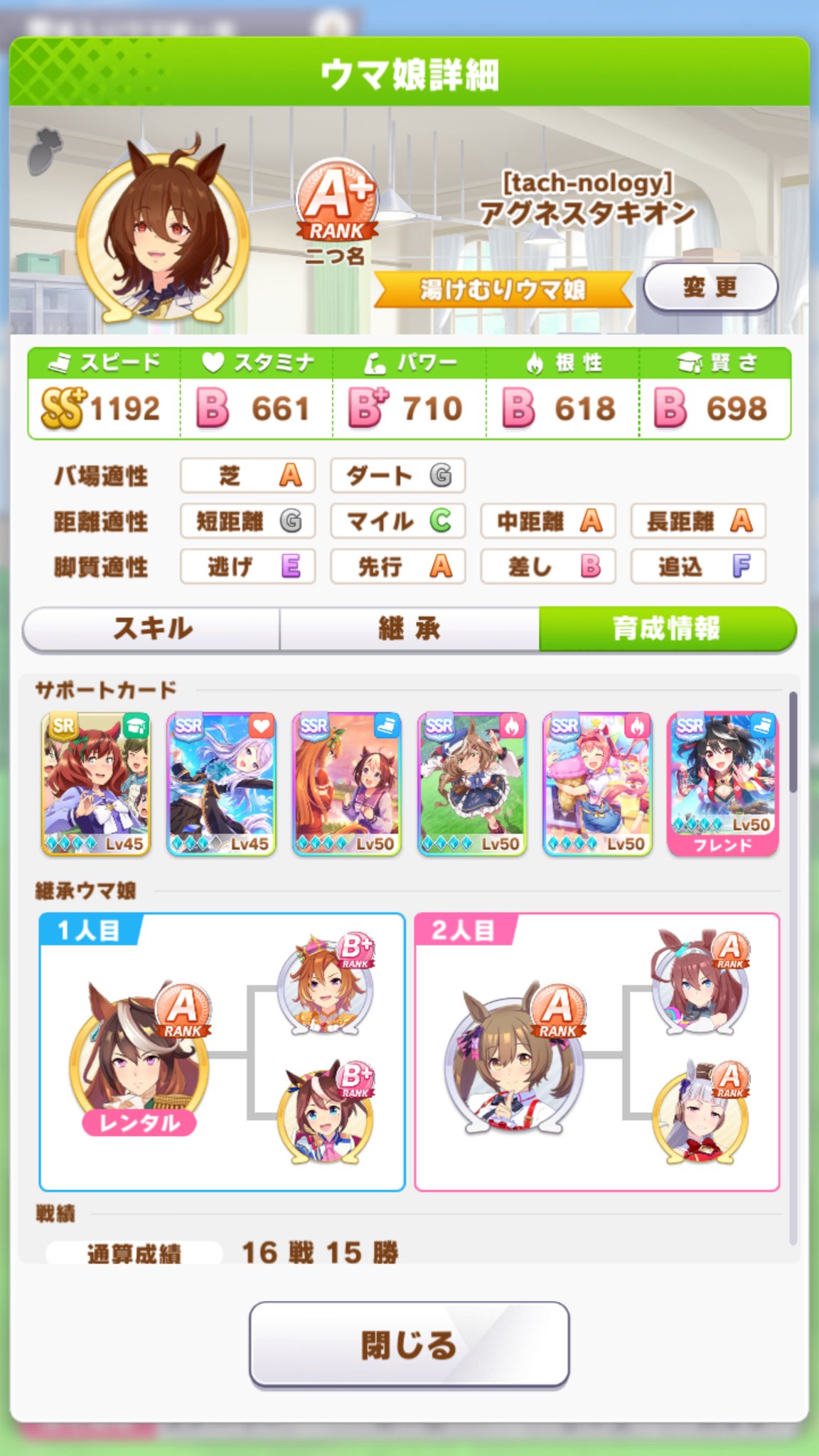Switch to the 継承 tab
The image size is (819, 1456).
409,629
